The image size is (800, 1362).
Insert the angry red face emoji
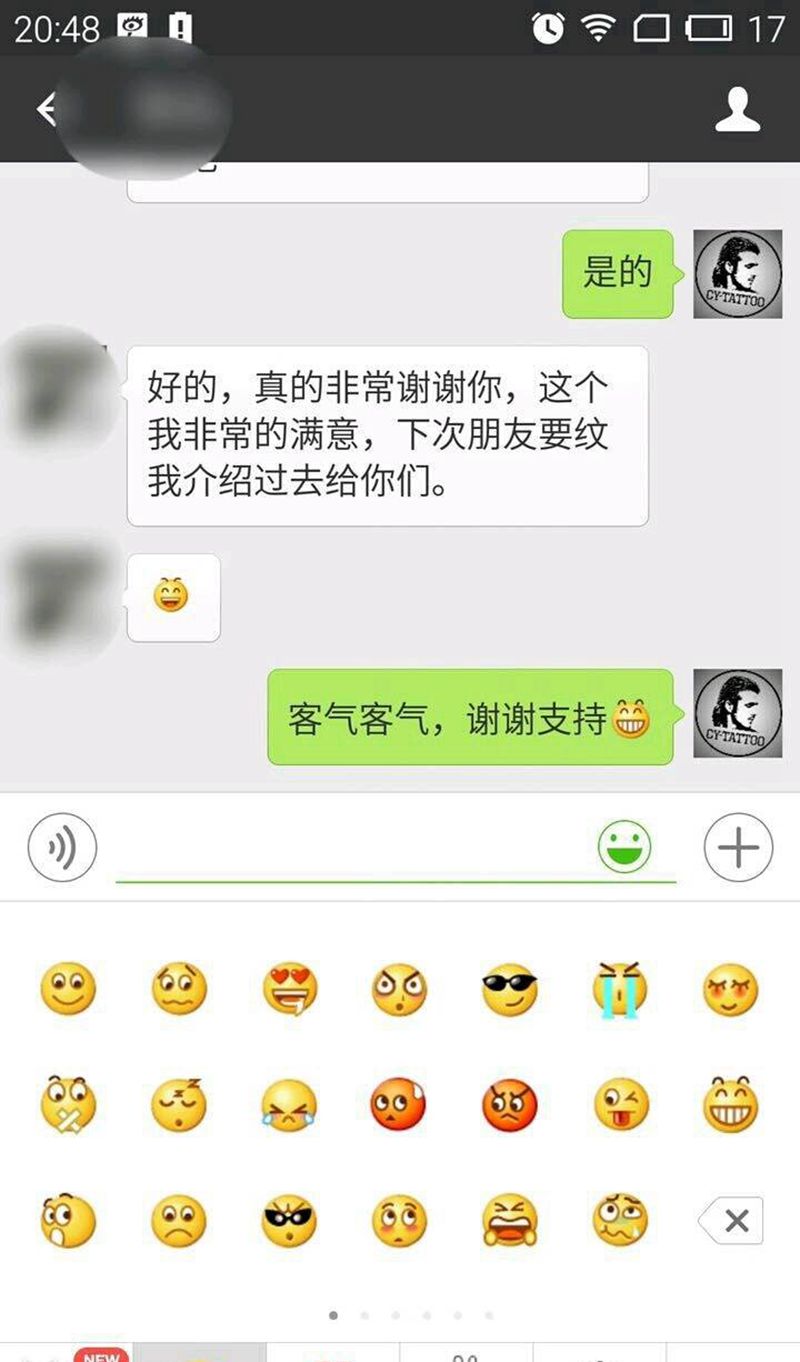tap(510, 1106)
